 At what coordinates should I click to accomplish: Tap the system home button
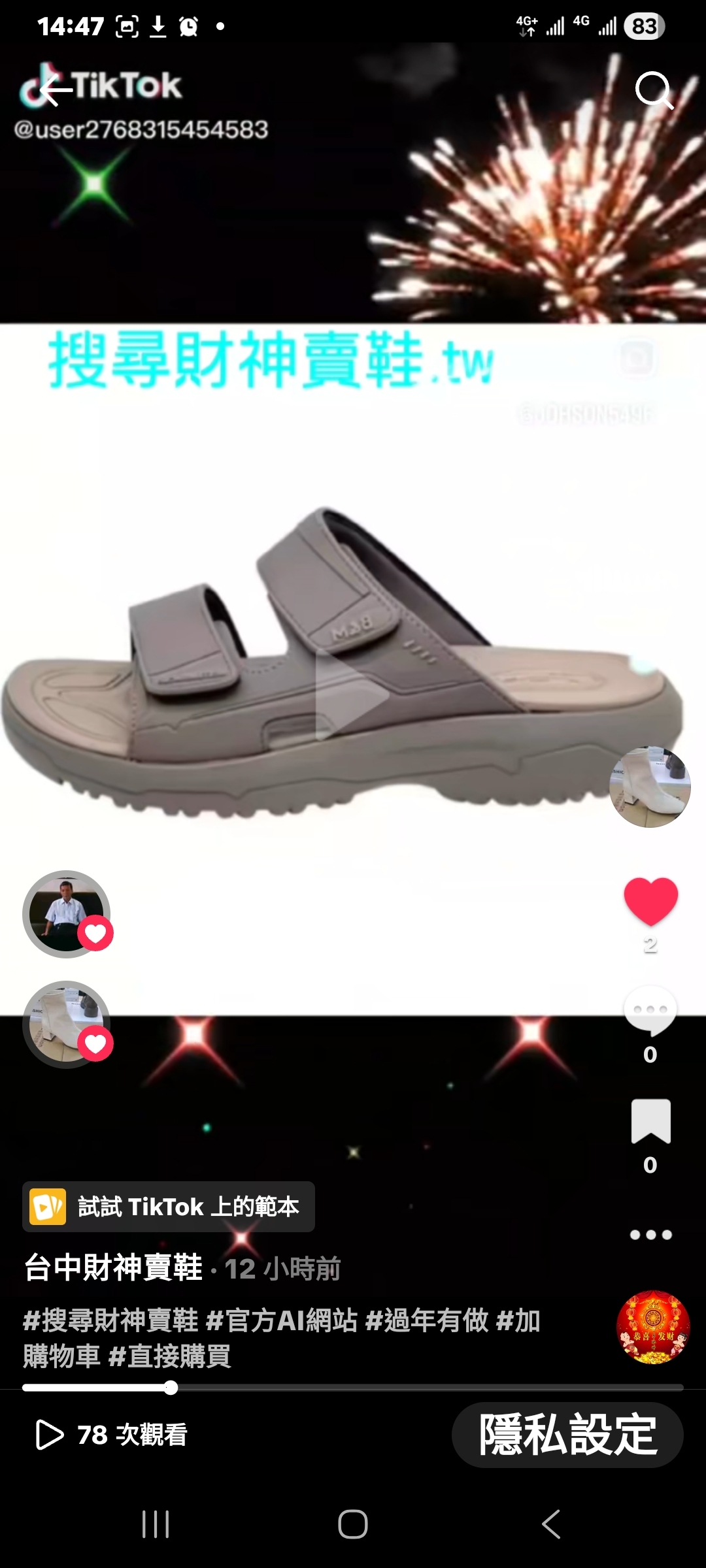click(353, 1525)
